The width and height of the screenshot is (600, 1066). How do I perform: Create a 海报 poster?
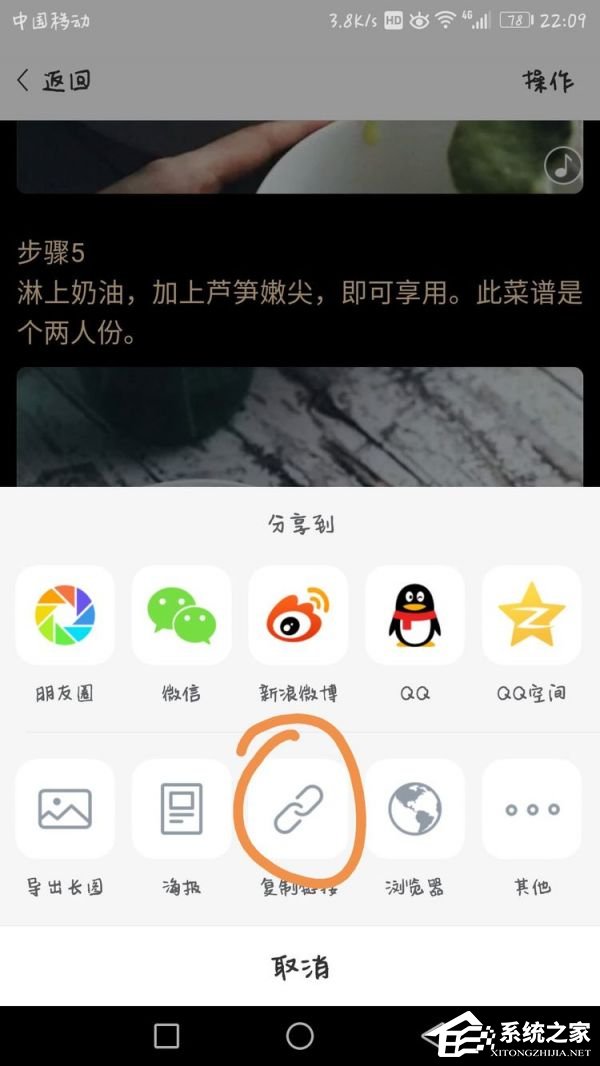[x=182, y=809]
